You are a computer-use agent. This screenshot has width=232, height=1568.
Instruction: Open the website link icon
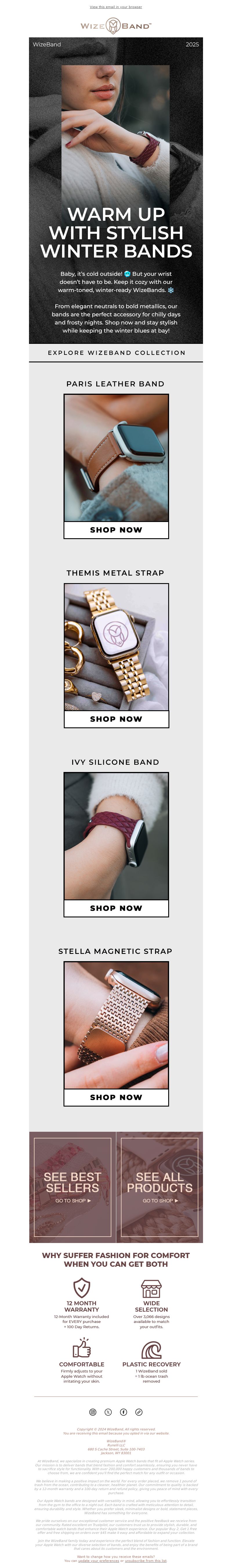coord(139,1412)
